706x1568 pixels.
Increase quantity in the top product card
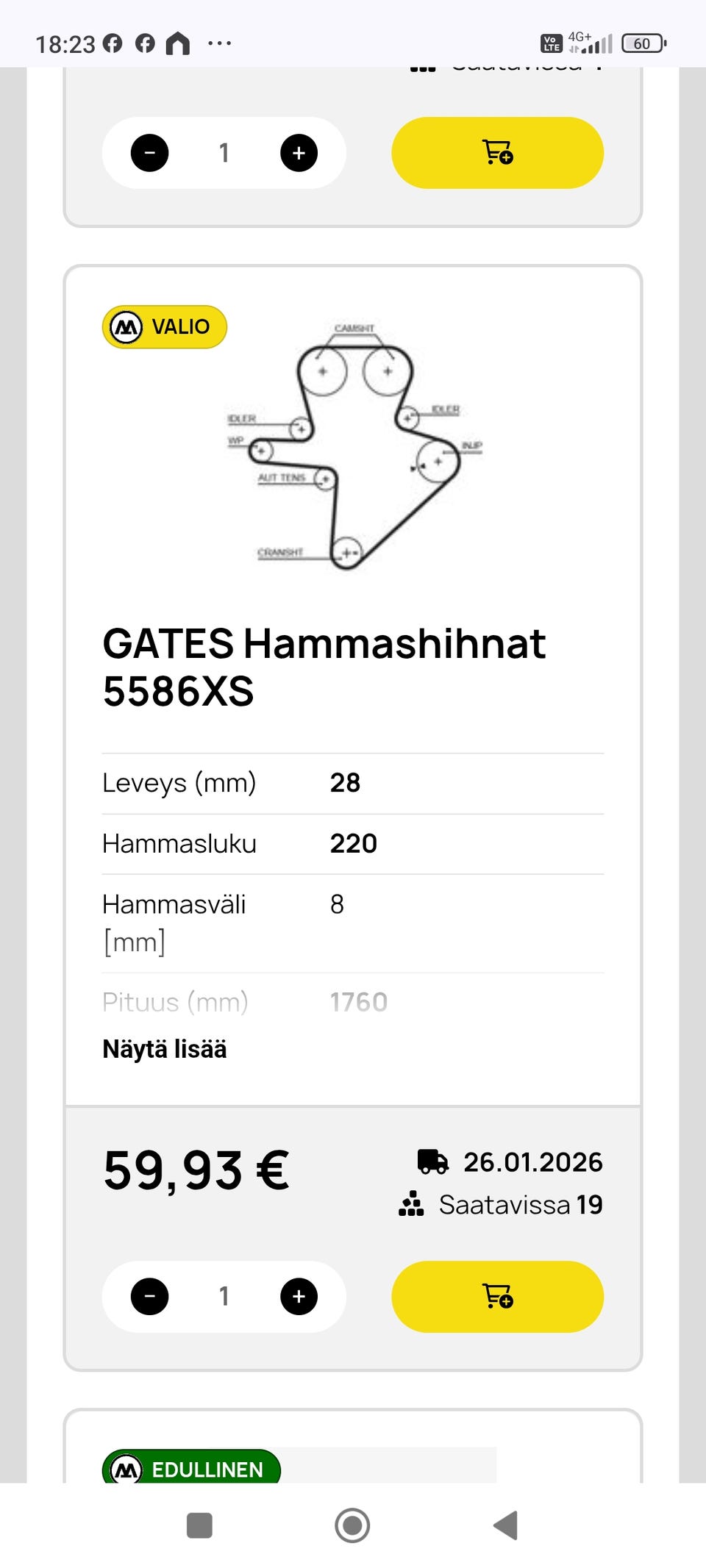(x=299, y=153)
